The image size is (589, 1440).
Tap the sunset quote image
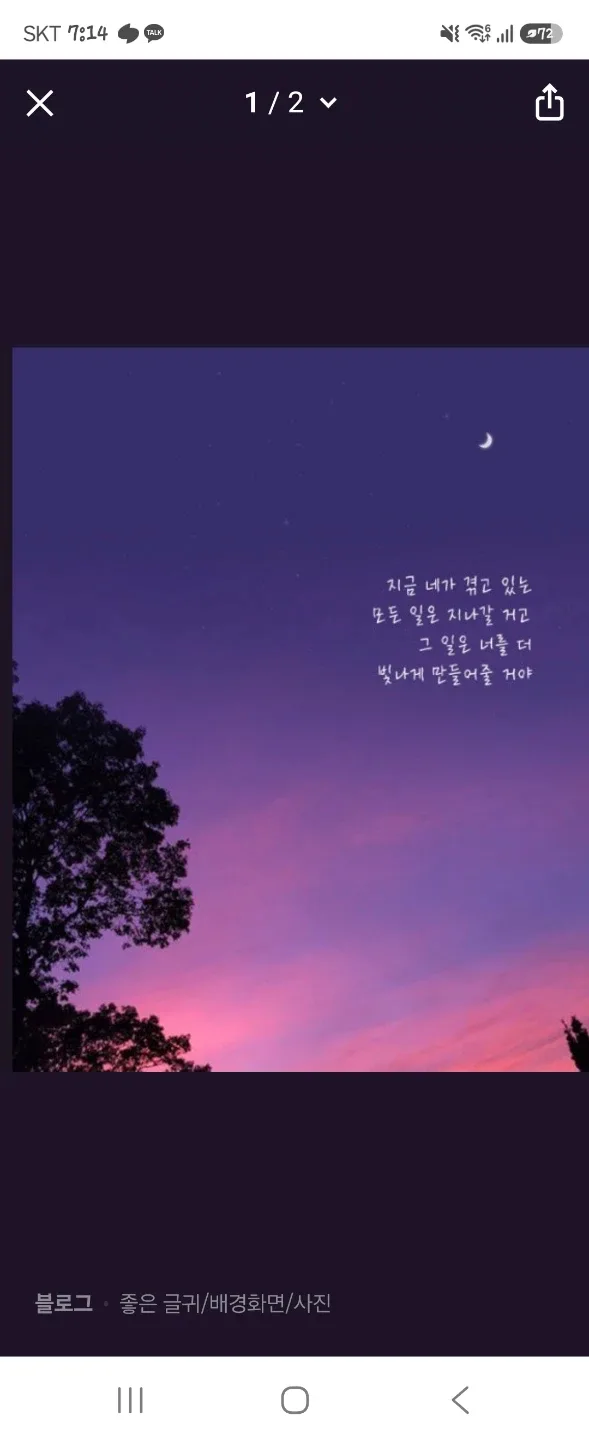pos(300,709)
